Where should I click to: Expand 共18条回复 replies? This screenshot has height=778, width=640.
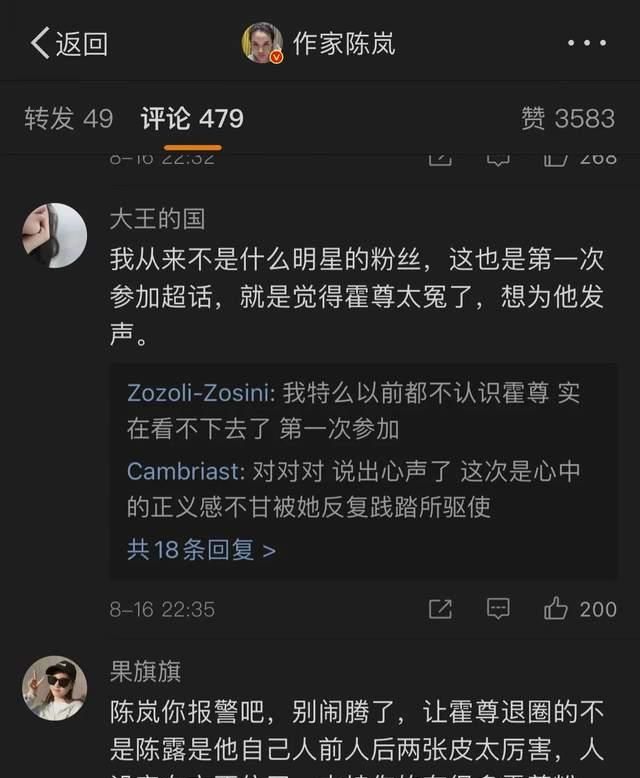click(x=201, y=549)
